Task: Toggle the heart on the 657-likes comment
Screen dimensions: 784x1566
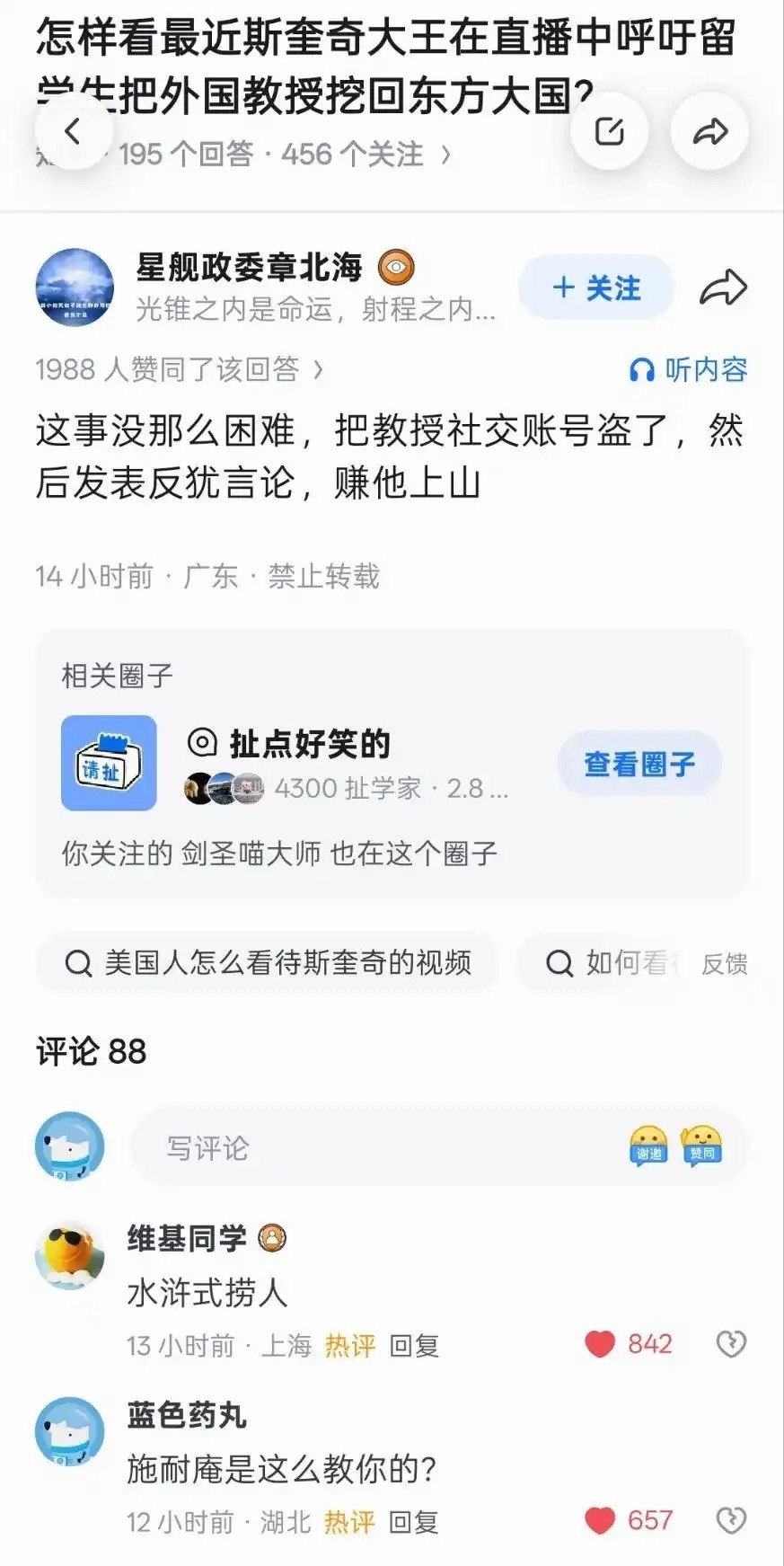Action: (599, 1520)
